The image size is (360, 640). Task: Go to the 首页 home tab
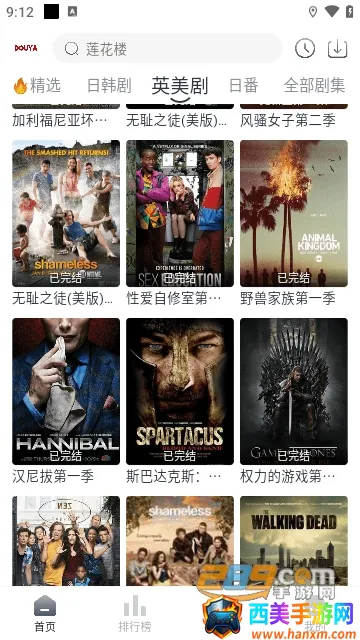45,613
